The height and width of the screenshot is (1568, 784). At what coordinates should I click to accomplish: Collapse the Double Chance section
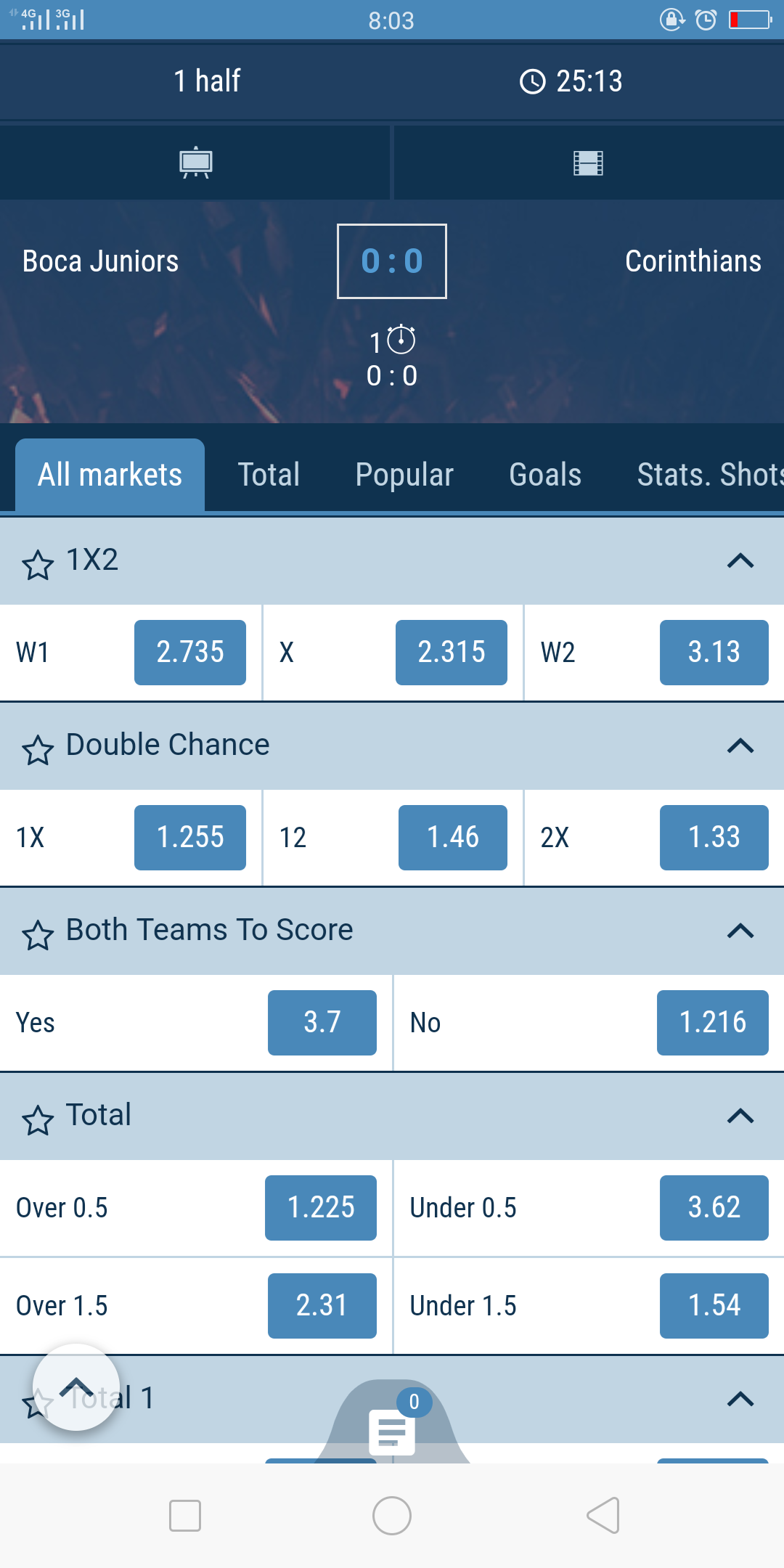740,746
